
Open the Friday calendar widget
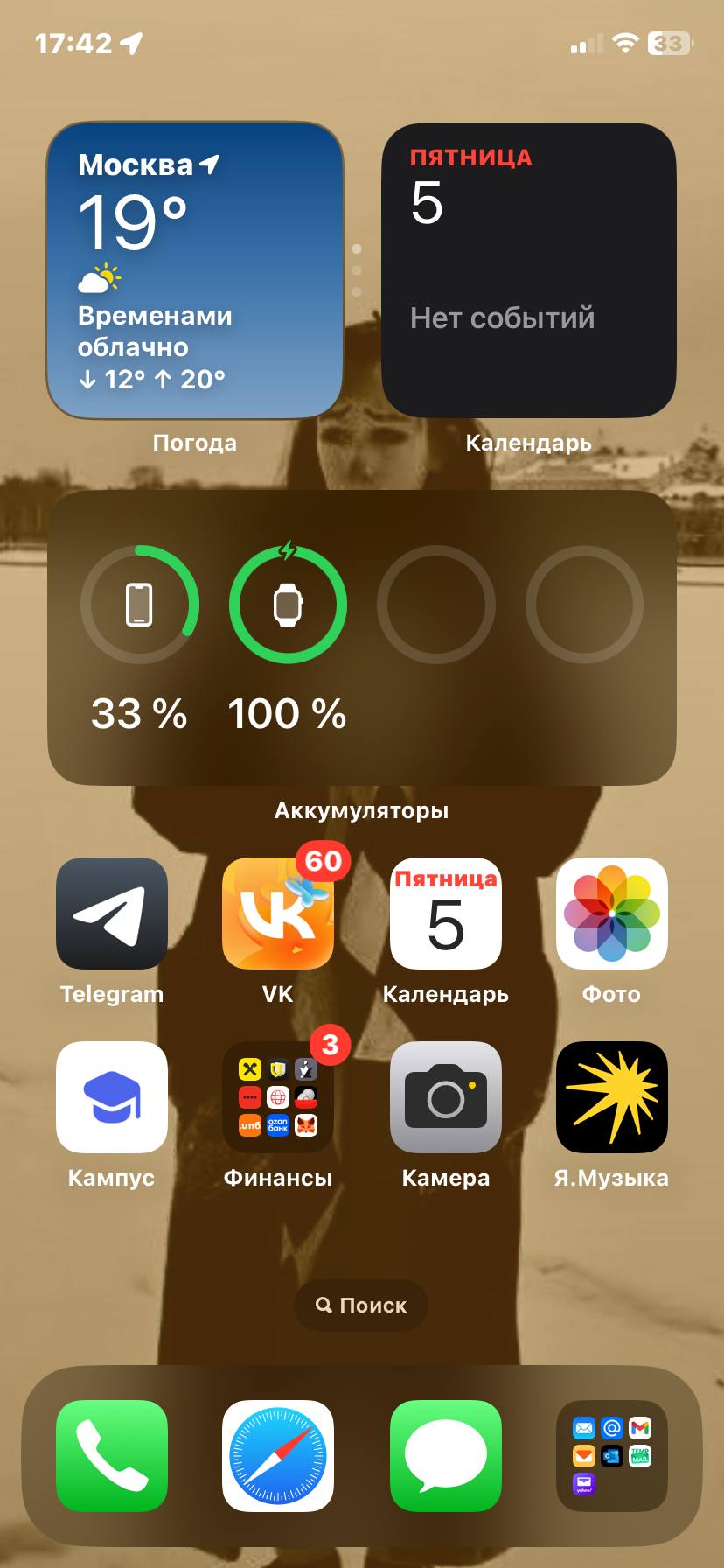pos(529,270)
